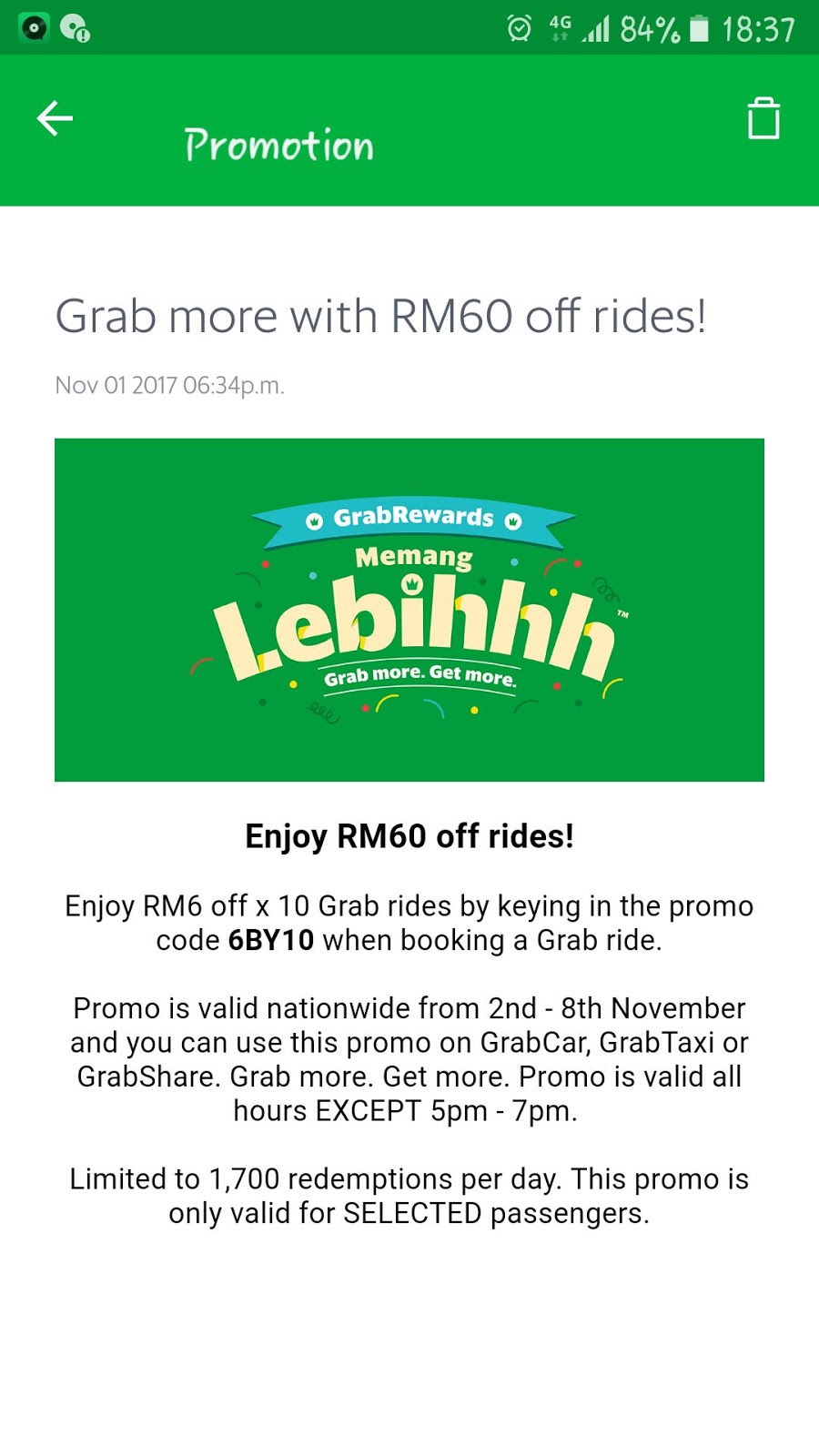
Task: Tap the GrabRewards banner ribbon
Action: coord(409,517)
